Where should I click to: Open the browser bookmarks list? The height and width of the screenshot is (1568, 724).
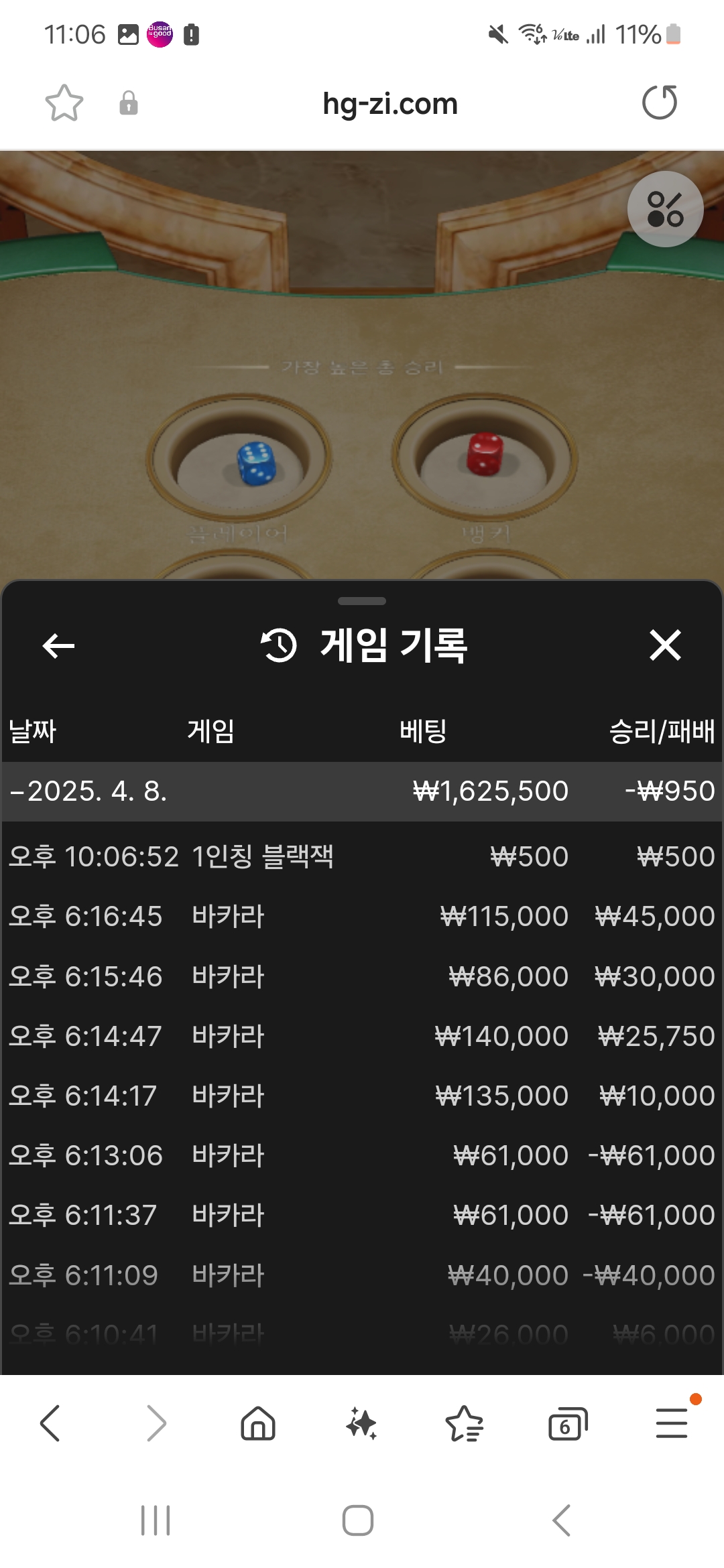tap(464, 1423)
